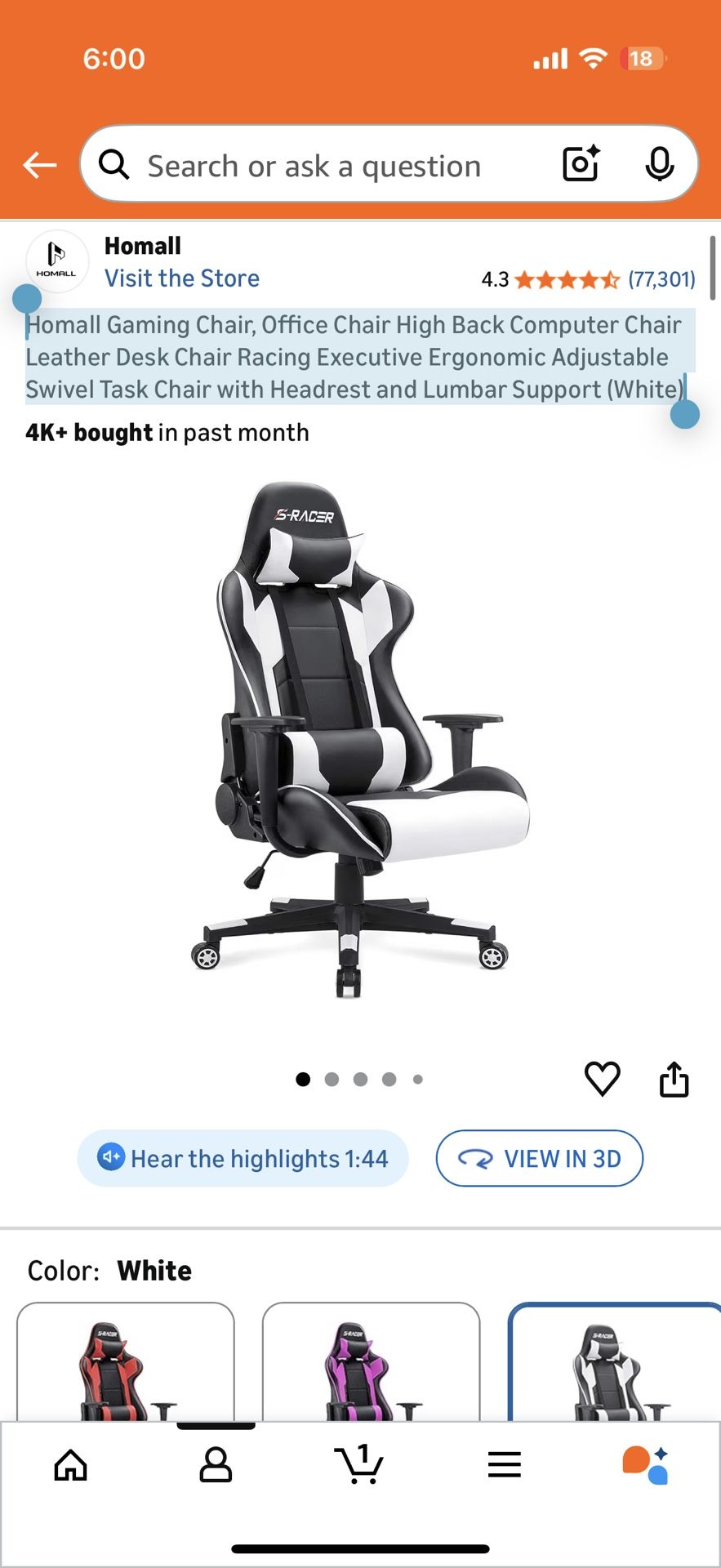Screen dimensions: 721x1568
Task: Open the Homall store logo
Action: point(57,261)
